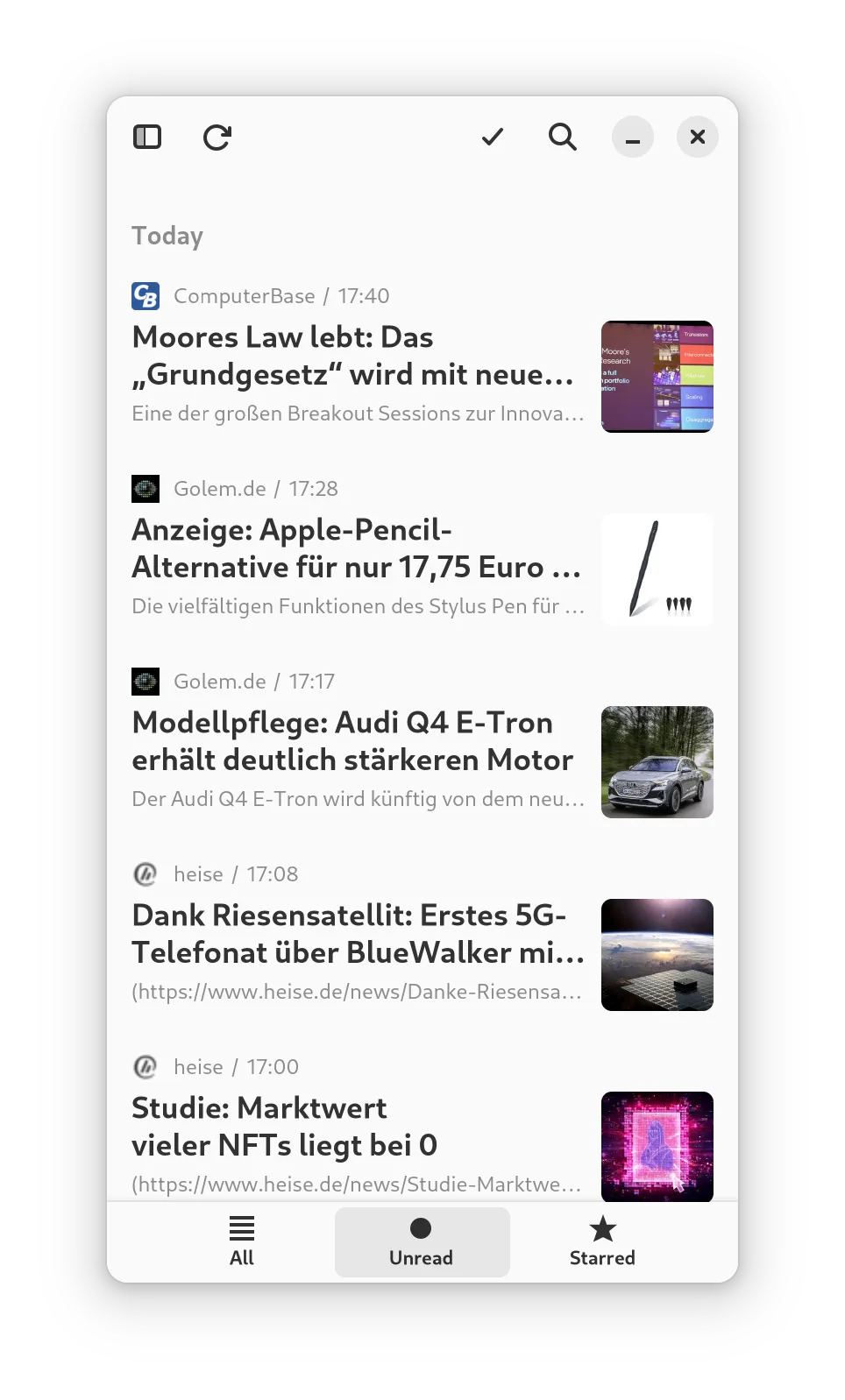
Task: Show Starred articles
Action: (602, 1242)
